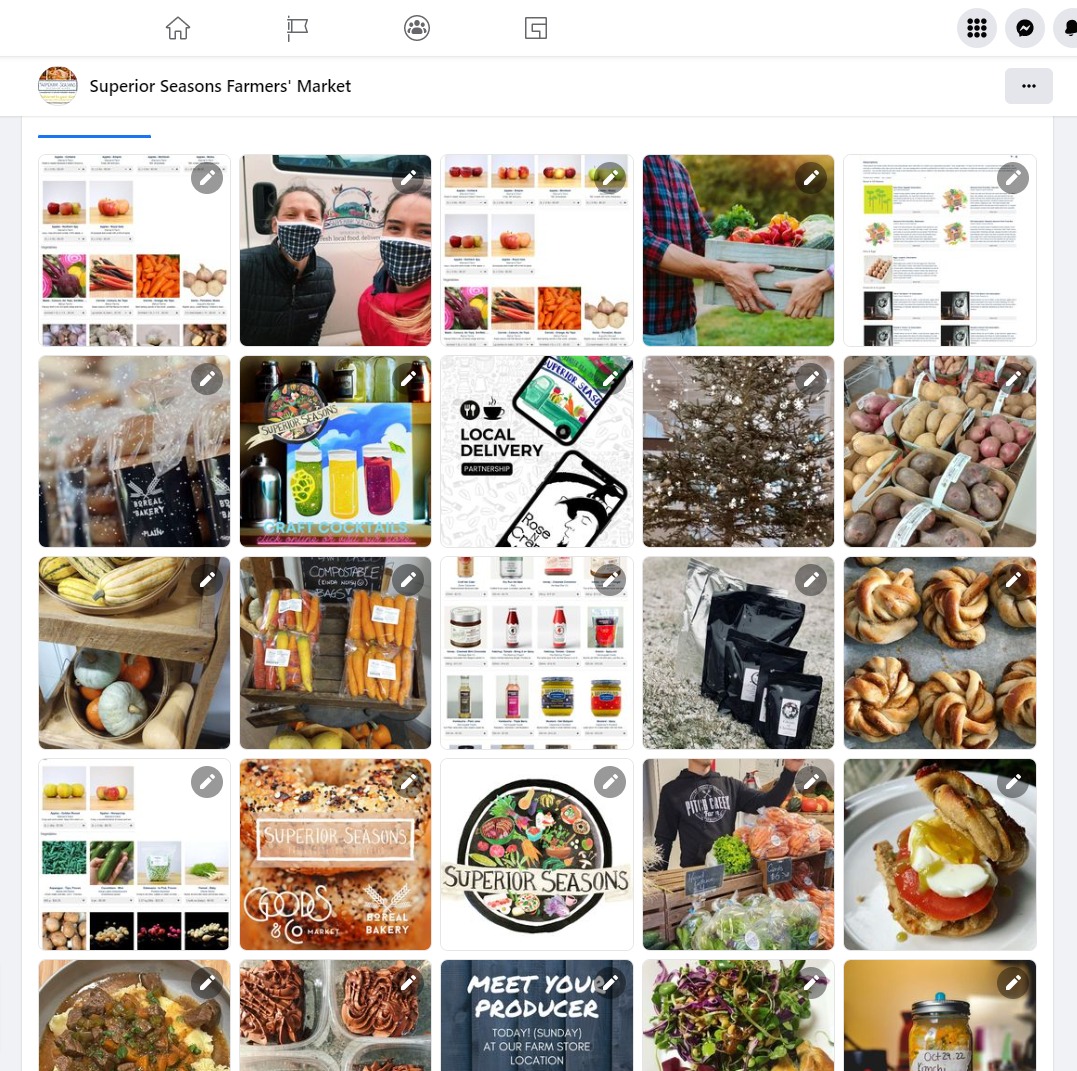Open the Groups icon in top bar
Viewport: 1077px width, 1071px height.
click(417, 28)
